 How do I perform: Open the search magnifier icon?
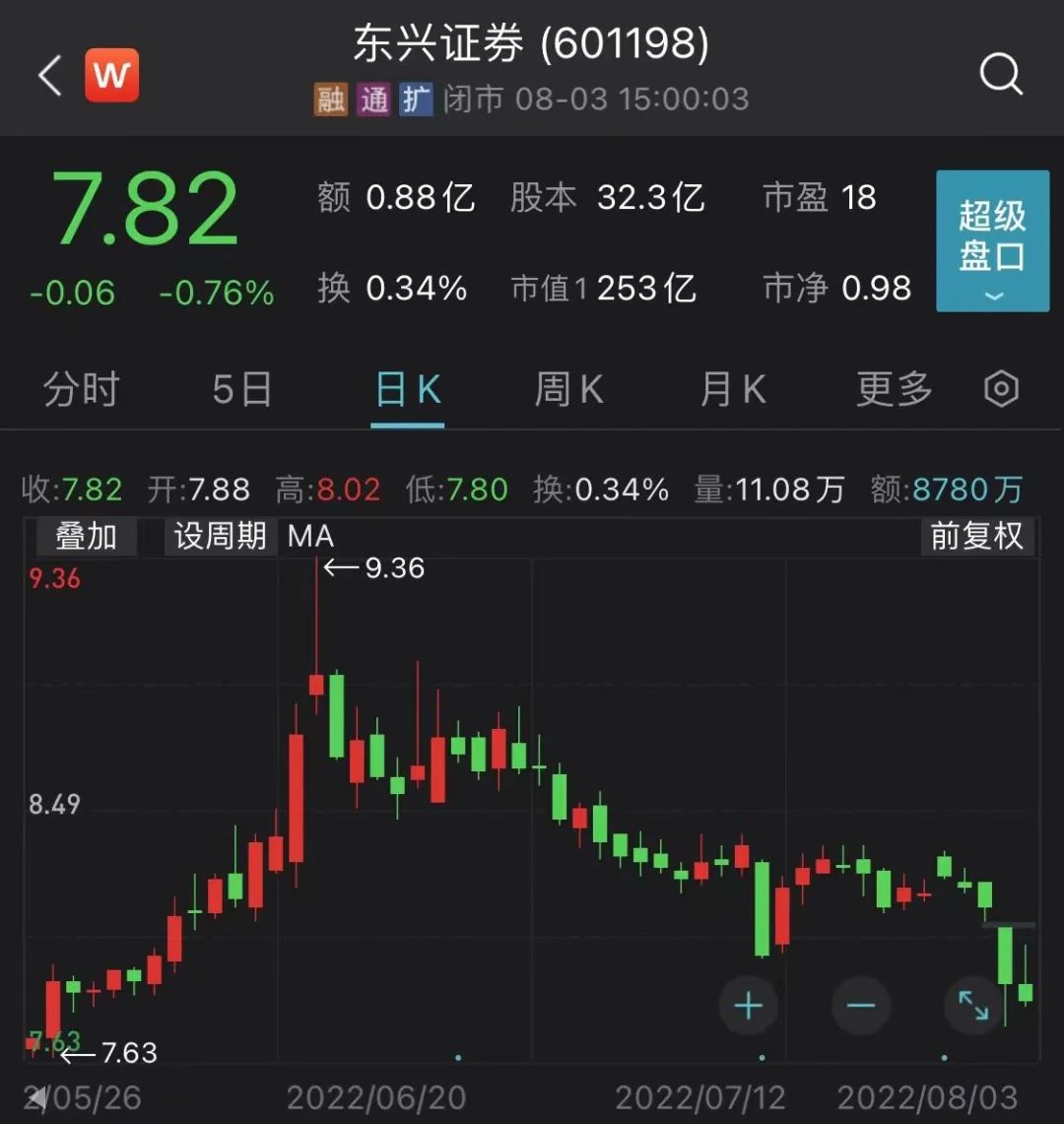[1001, 74]
